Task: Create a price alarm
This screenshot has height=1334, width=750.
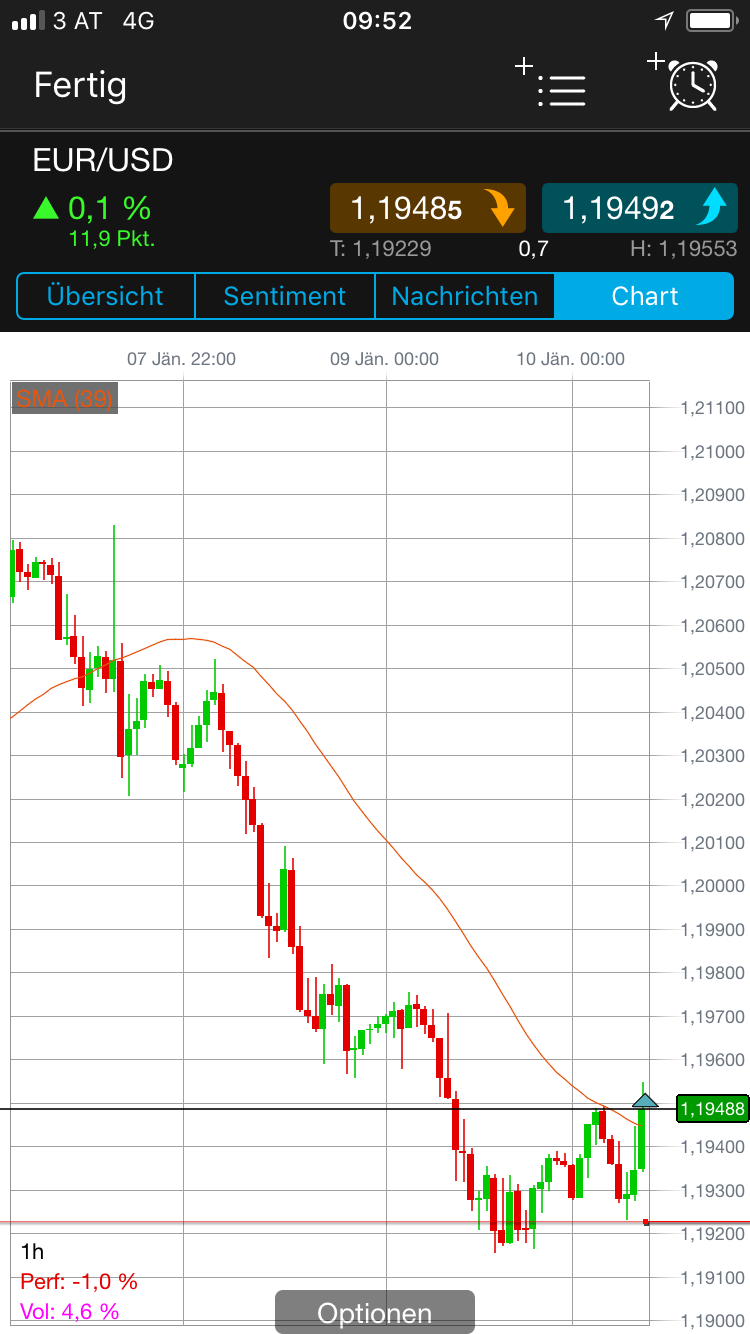Action: point(685,83)
